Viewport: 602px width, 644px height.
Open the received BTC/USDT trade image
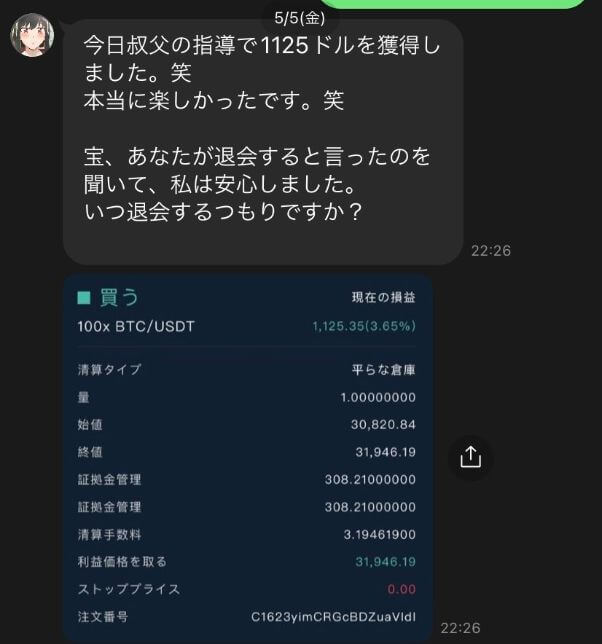247,458
